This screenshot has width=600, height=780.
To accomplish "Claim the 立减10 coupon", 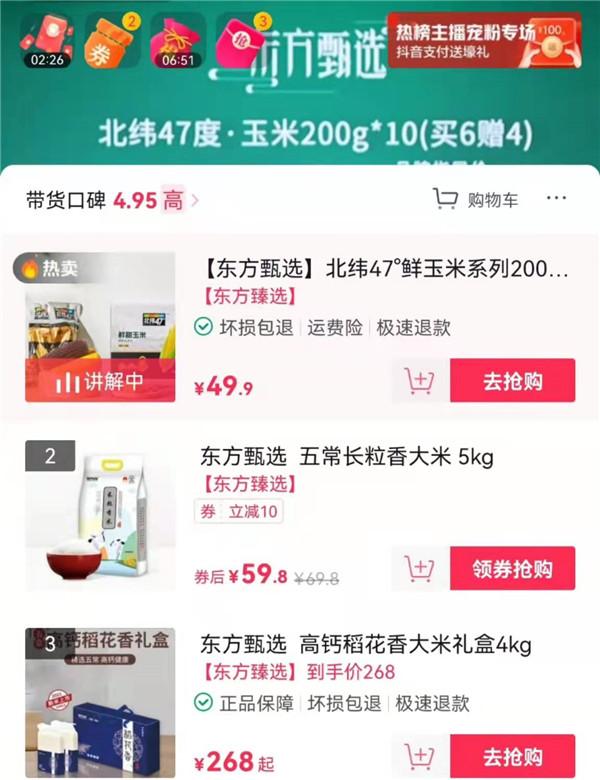I will click(x=239, y=512).
